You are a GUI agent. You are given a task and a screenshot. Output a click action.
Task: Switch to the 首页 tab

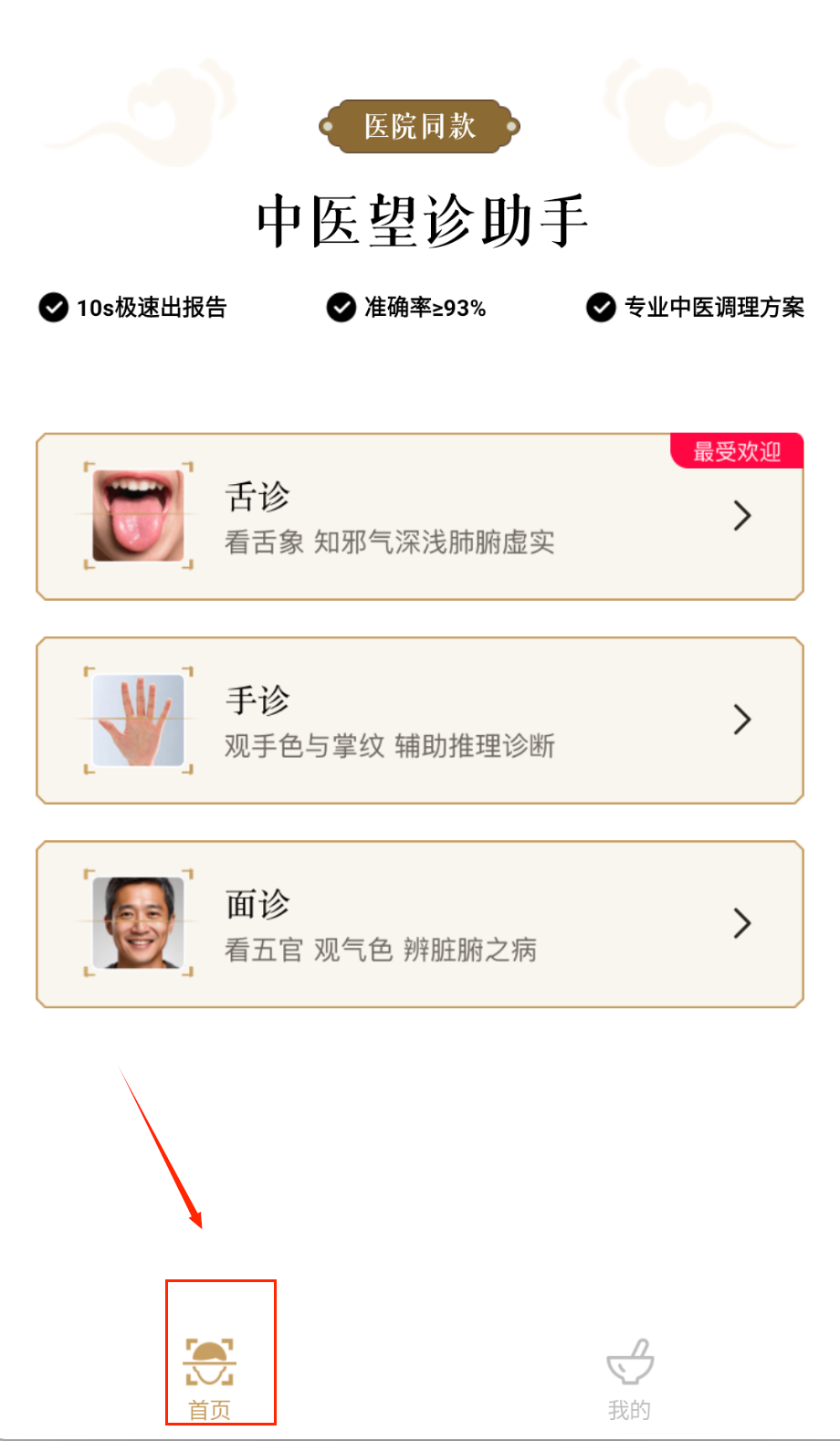click(x=210, y=1375)
